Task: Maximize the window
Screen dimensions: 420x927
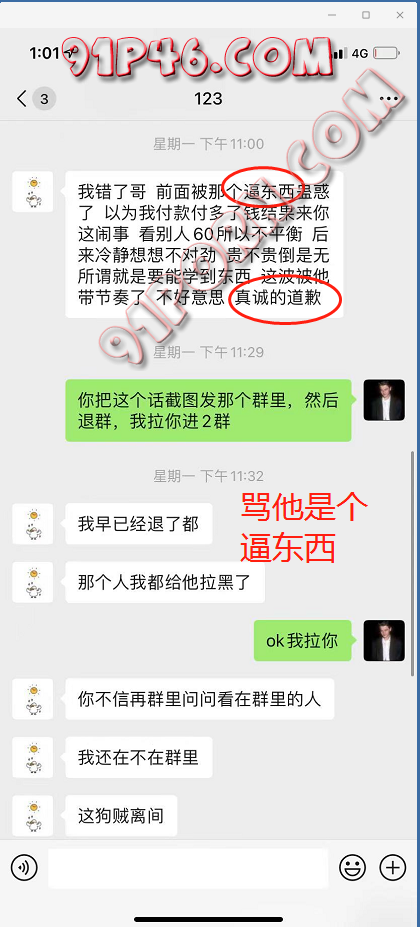Action: tap(366, 15)
